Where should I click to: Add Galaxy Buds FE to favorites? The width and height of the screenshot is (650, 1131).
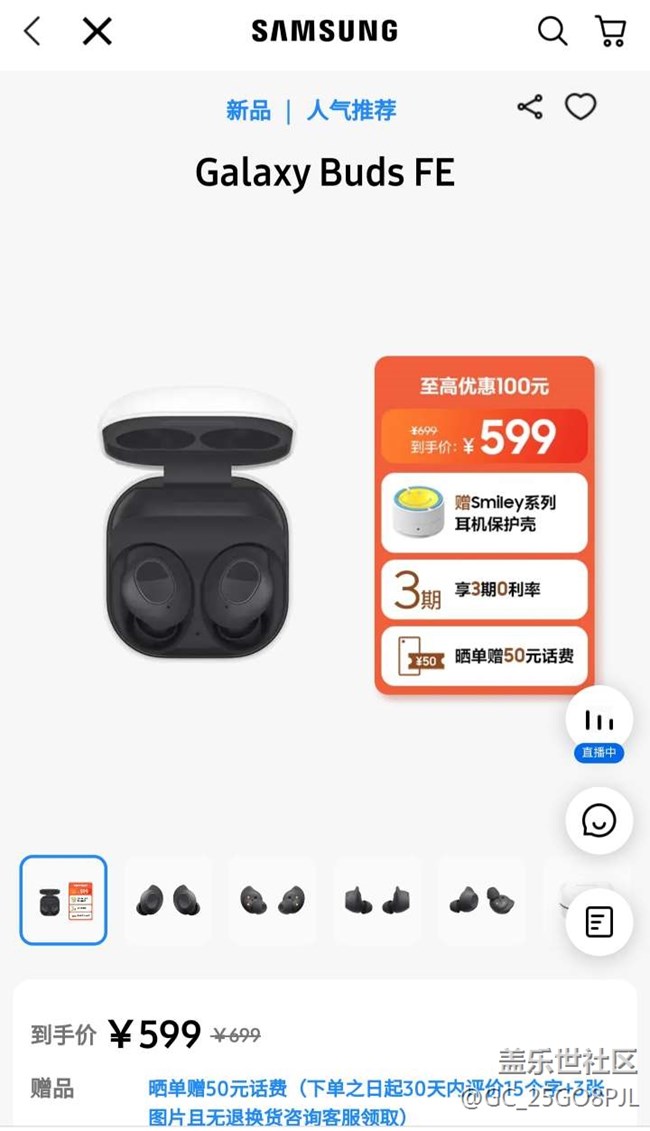[581, 107]
